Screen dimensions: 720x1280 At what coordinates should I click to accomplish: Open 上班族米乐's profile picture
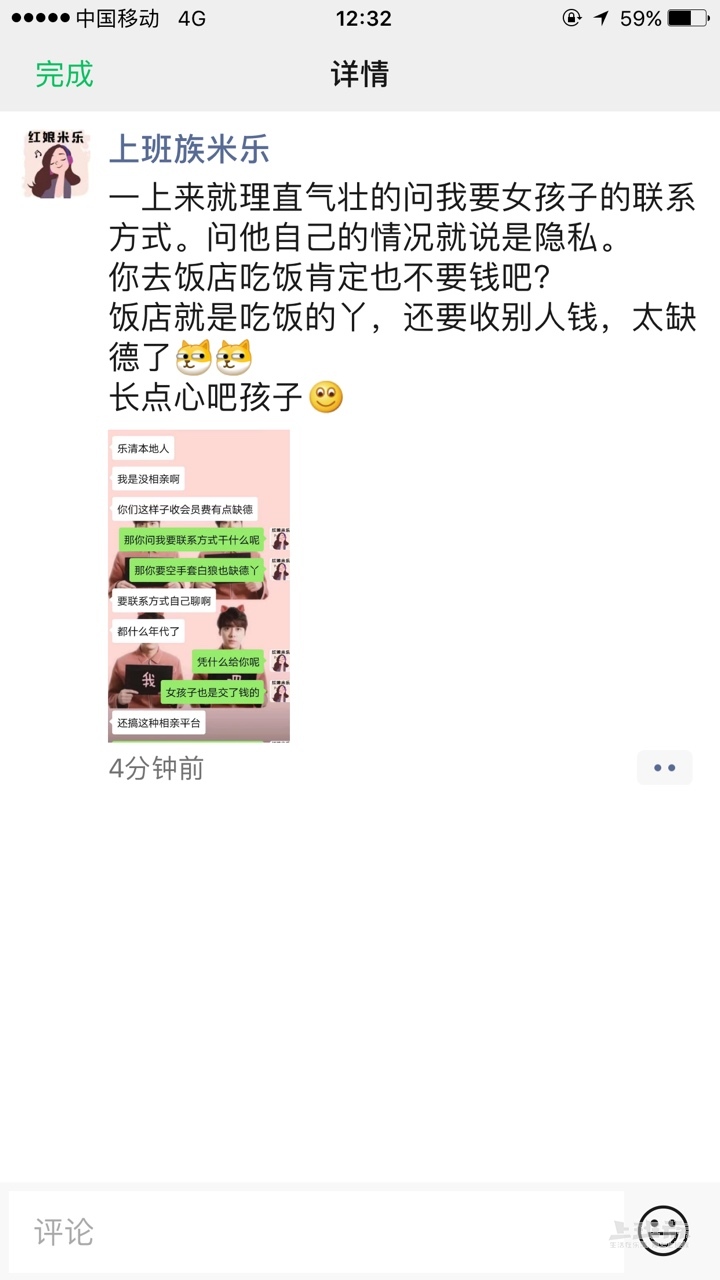click(x=57, y=164)
